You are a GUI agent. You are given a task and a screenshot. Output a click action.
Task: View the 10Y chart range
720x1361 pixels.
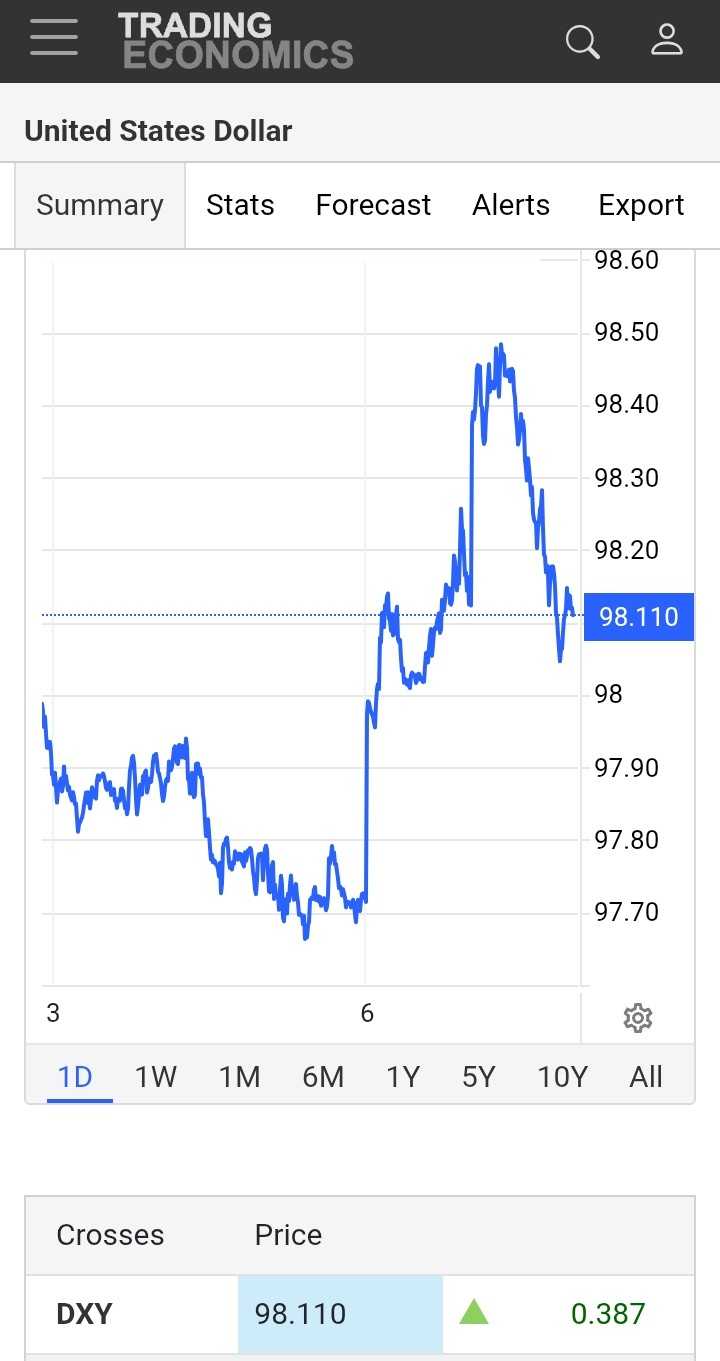click(562, 1077)
